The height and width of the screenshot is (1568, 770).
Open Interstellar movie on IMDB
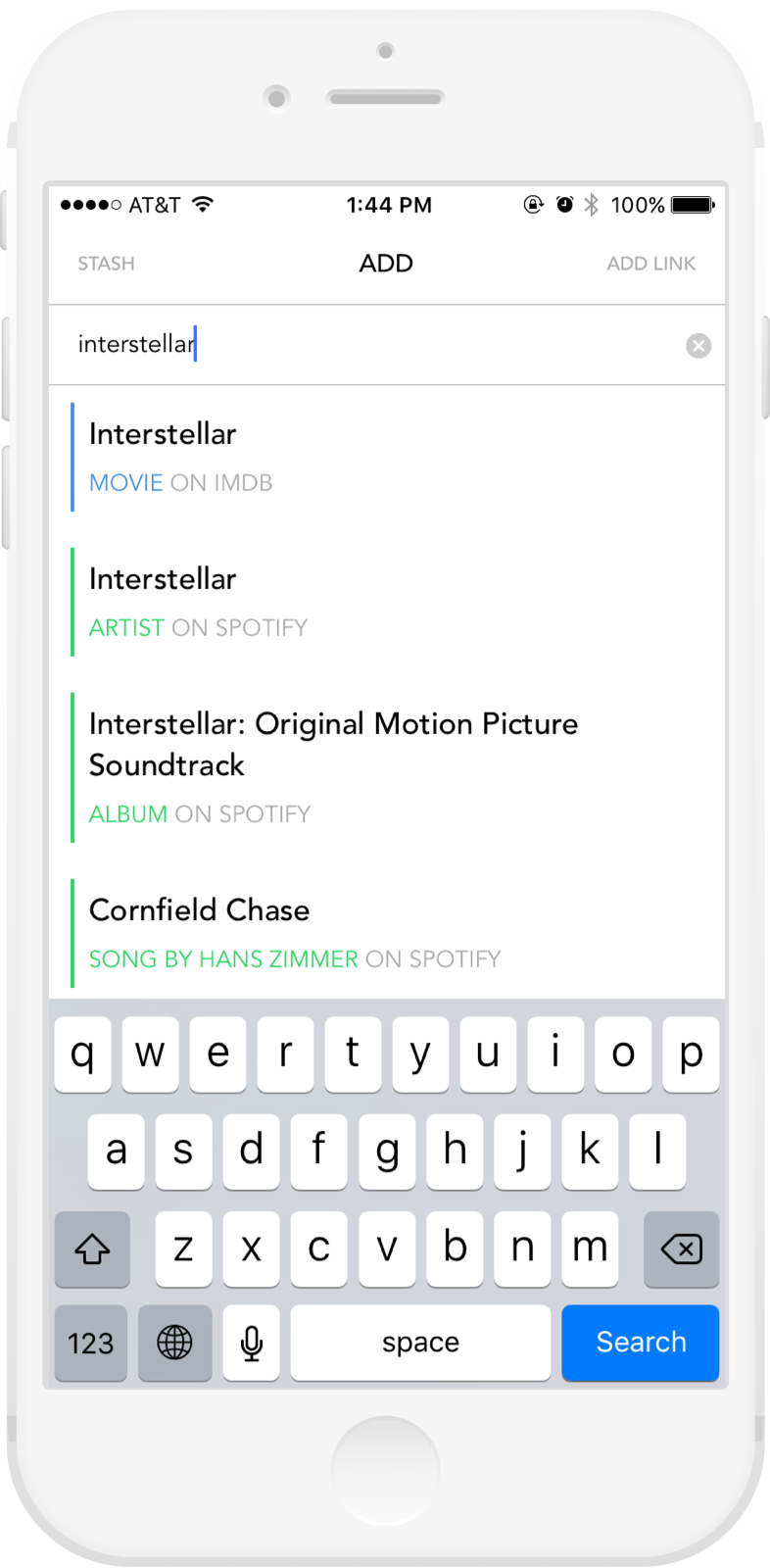[x=387, y=457]
